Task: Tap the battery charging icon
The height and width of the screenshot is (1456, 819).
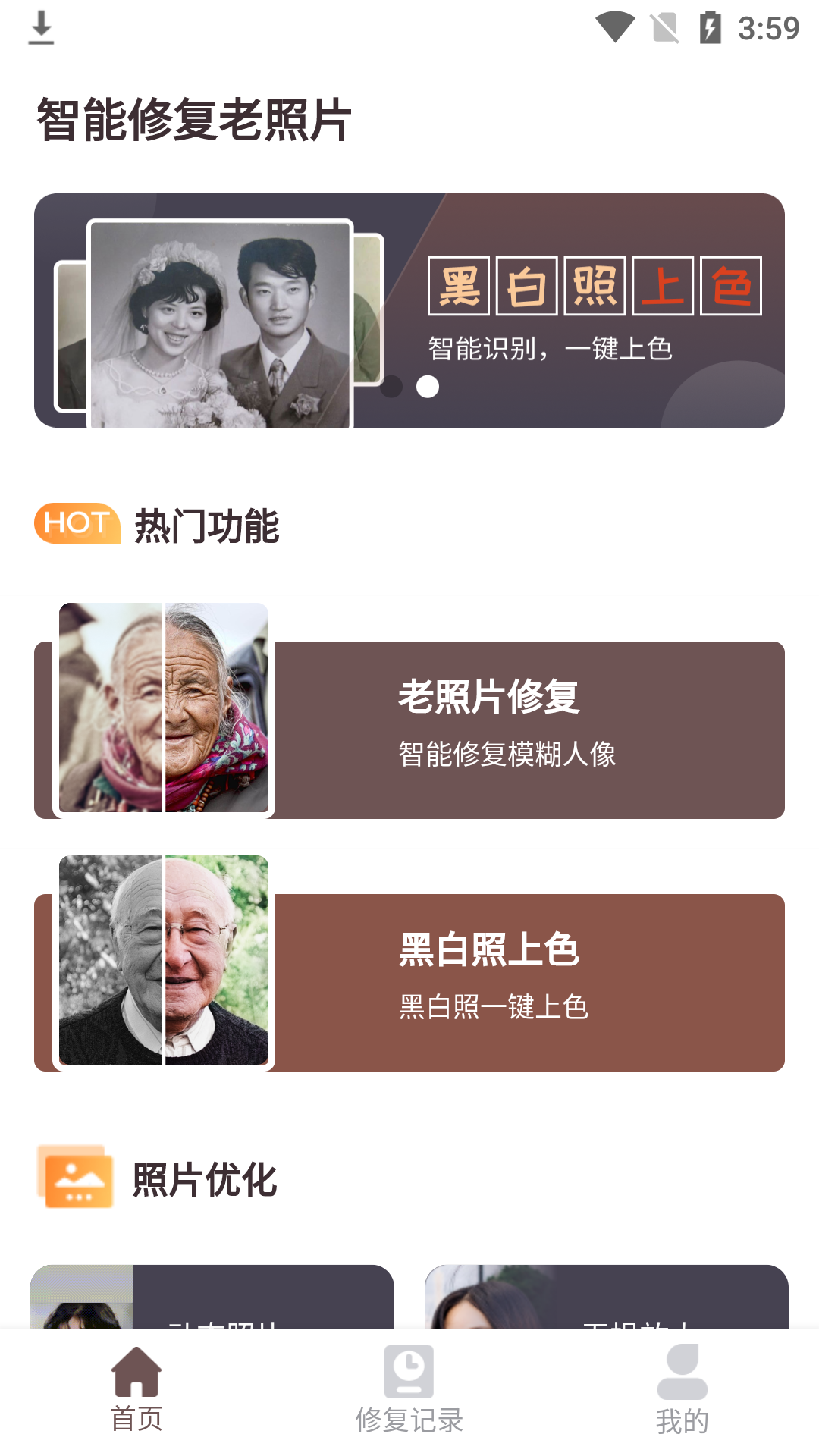Action: [709, 29]
